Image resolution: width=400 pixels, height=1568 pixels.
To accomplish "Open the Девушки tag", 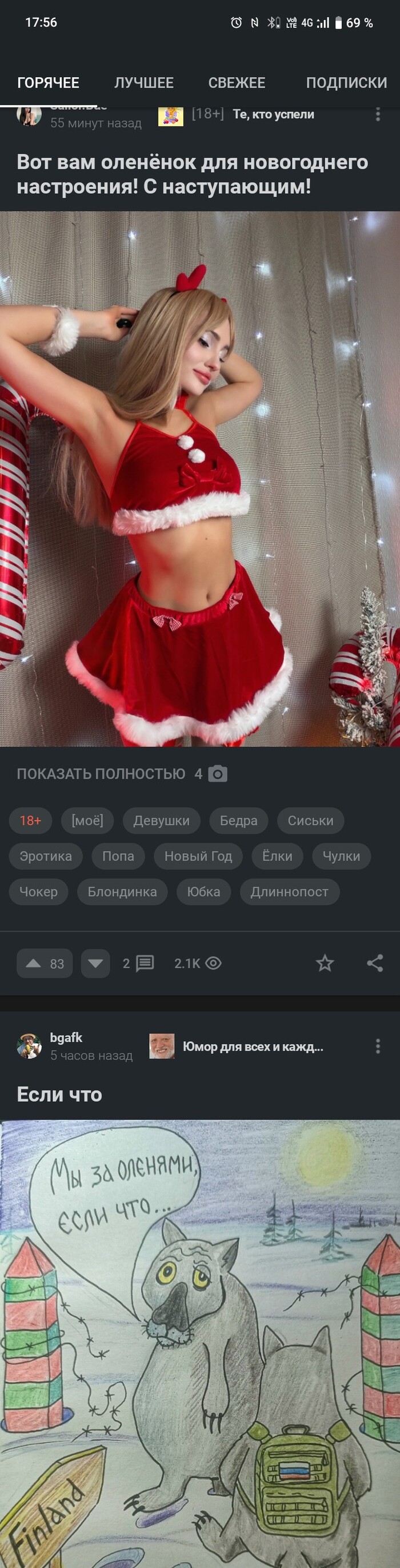I will [161, 821].
